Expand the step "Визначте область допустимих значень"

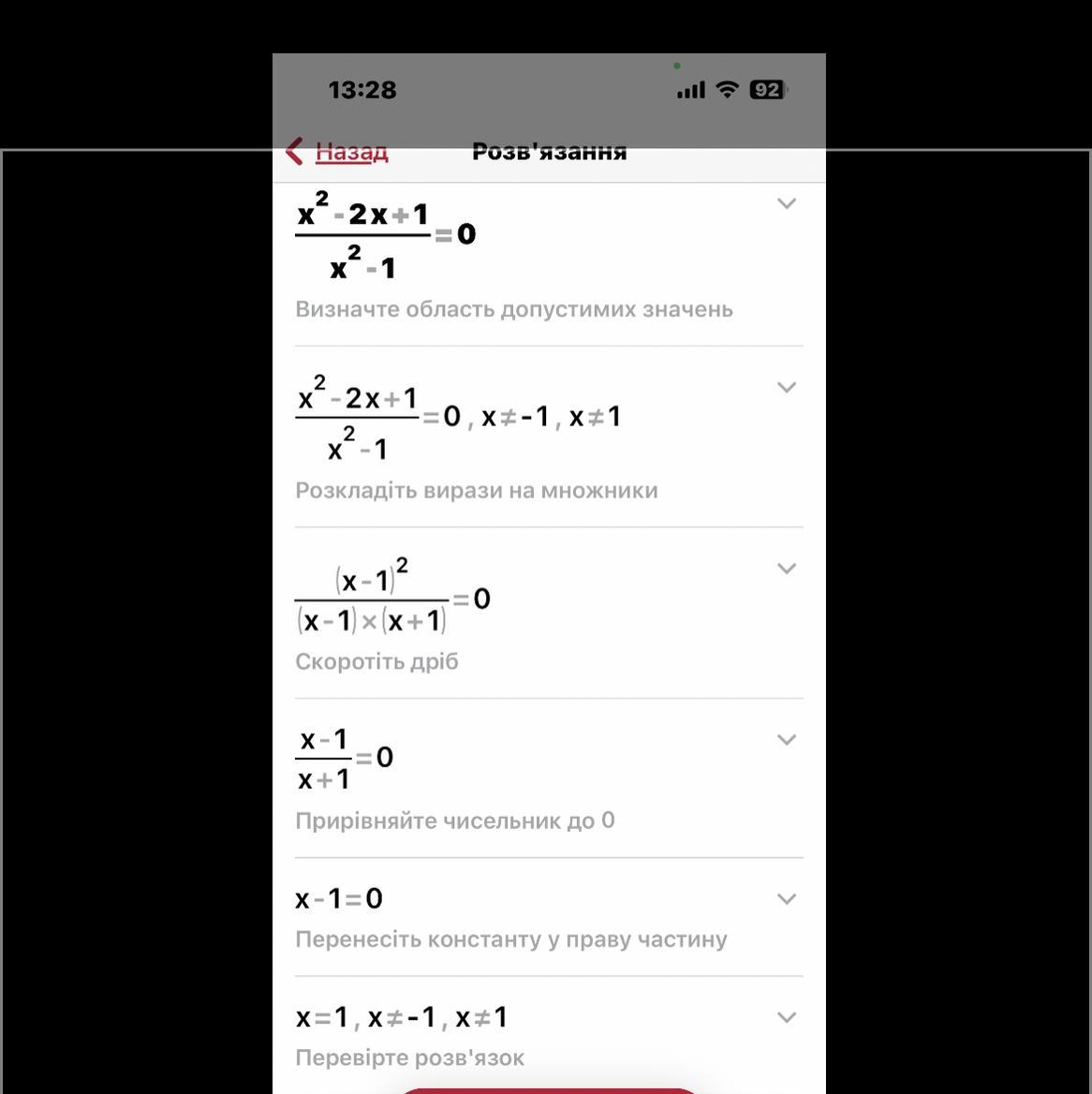click(787, 204)
